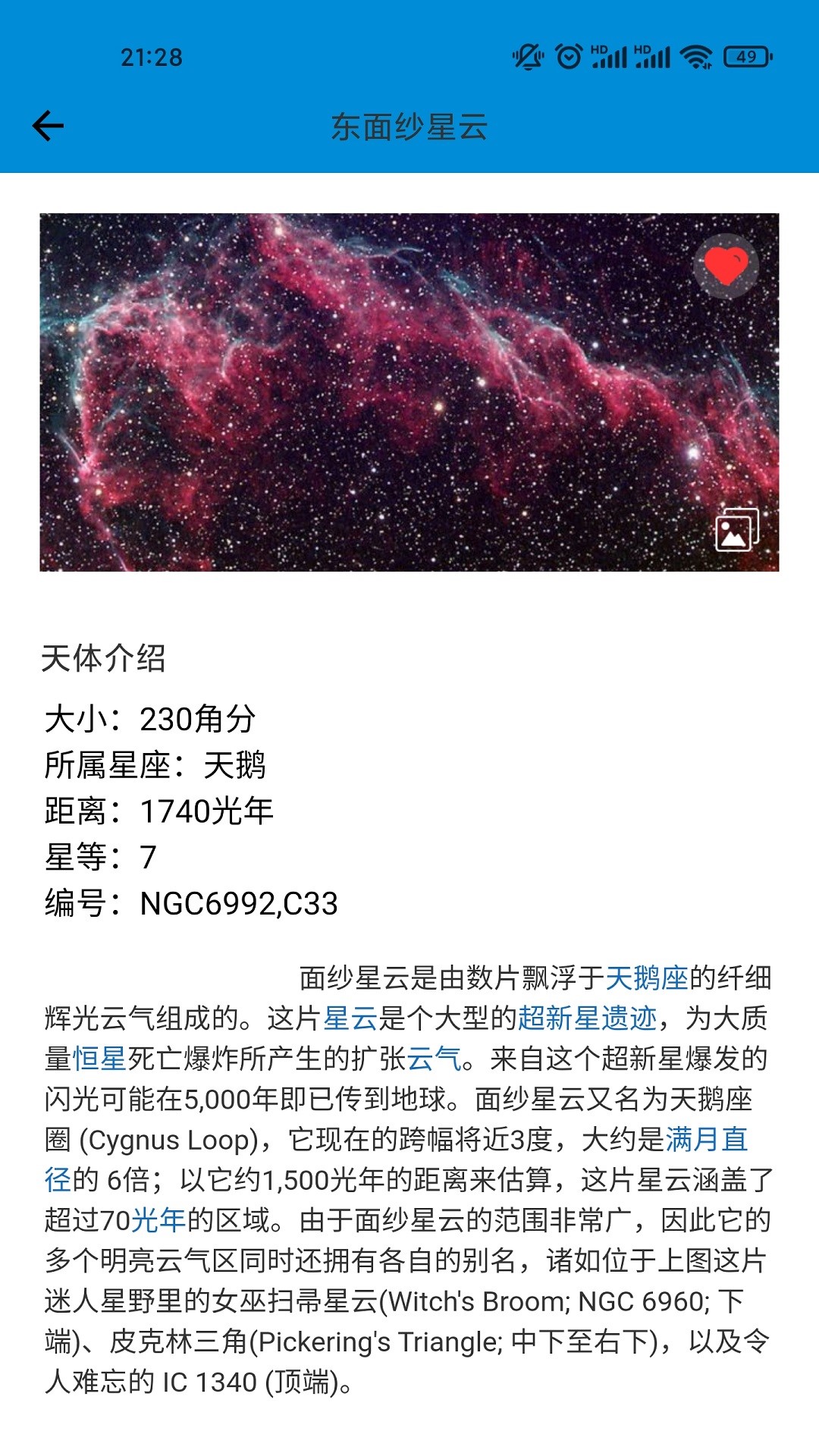View the Veil Nebula image thumbnail
The image size is (819, 1456).
pos(409,391)
